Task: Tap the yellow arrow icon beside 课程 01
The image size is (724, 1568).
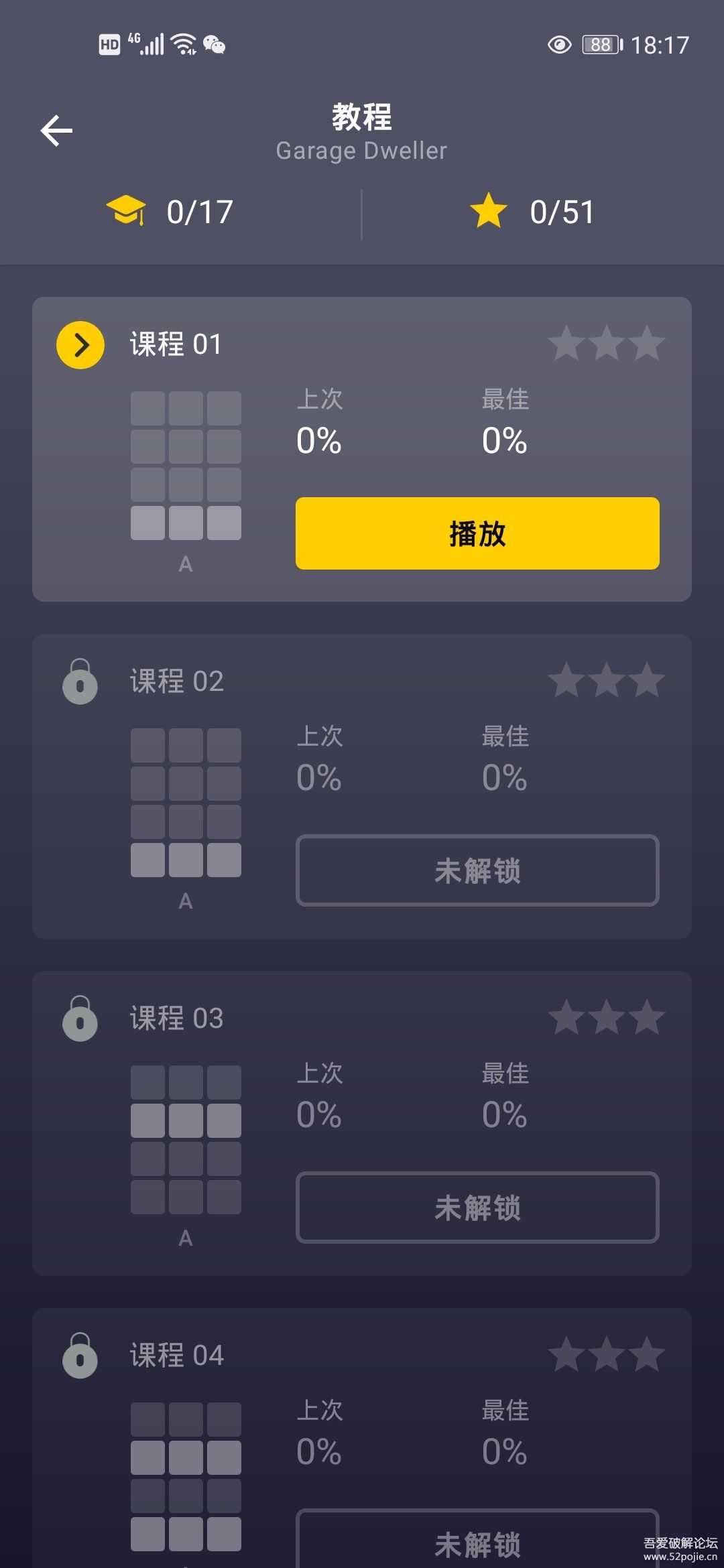Action: pos(80,345)
